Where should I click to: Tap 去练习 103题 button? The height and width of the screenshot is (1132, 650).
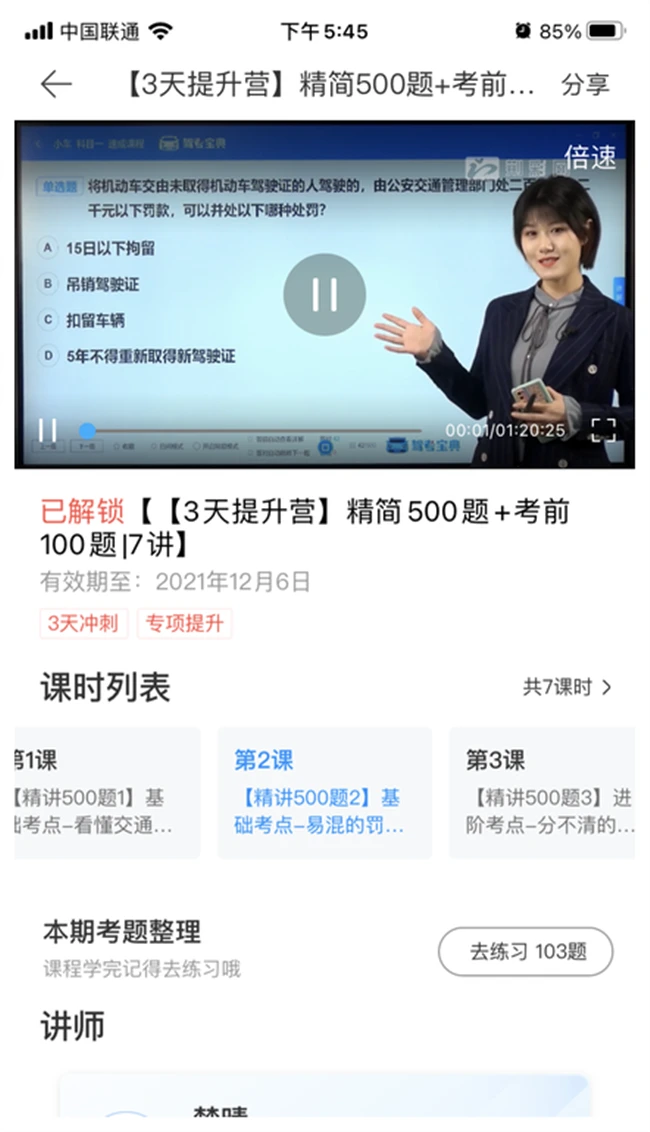tap(525, 952)
